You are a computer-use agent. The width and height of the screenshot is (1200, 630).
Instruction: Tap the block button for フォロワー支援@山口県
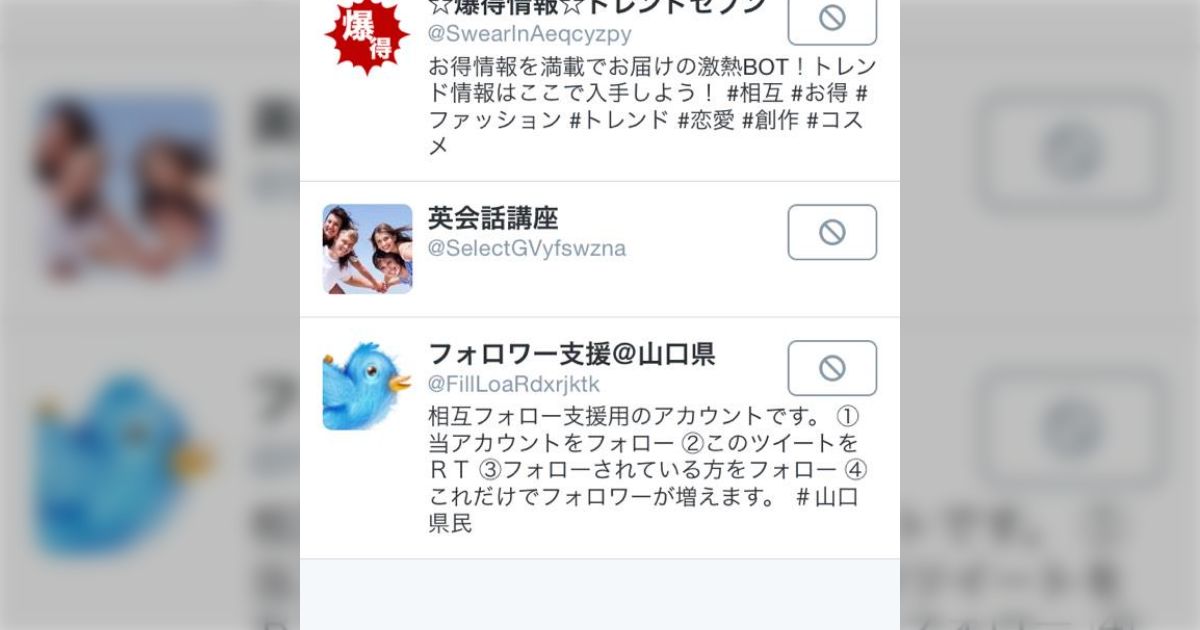coord(832,368)
